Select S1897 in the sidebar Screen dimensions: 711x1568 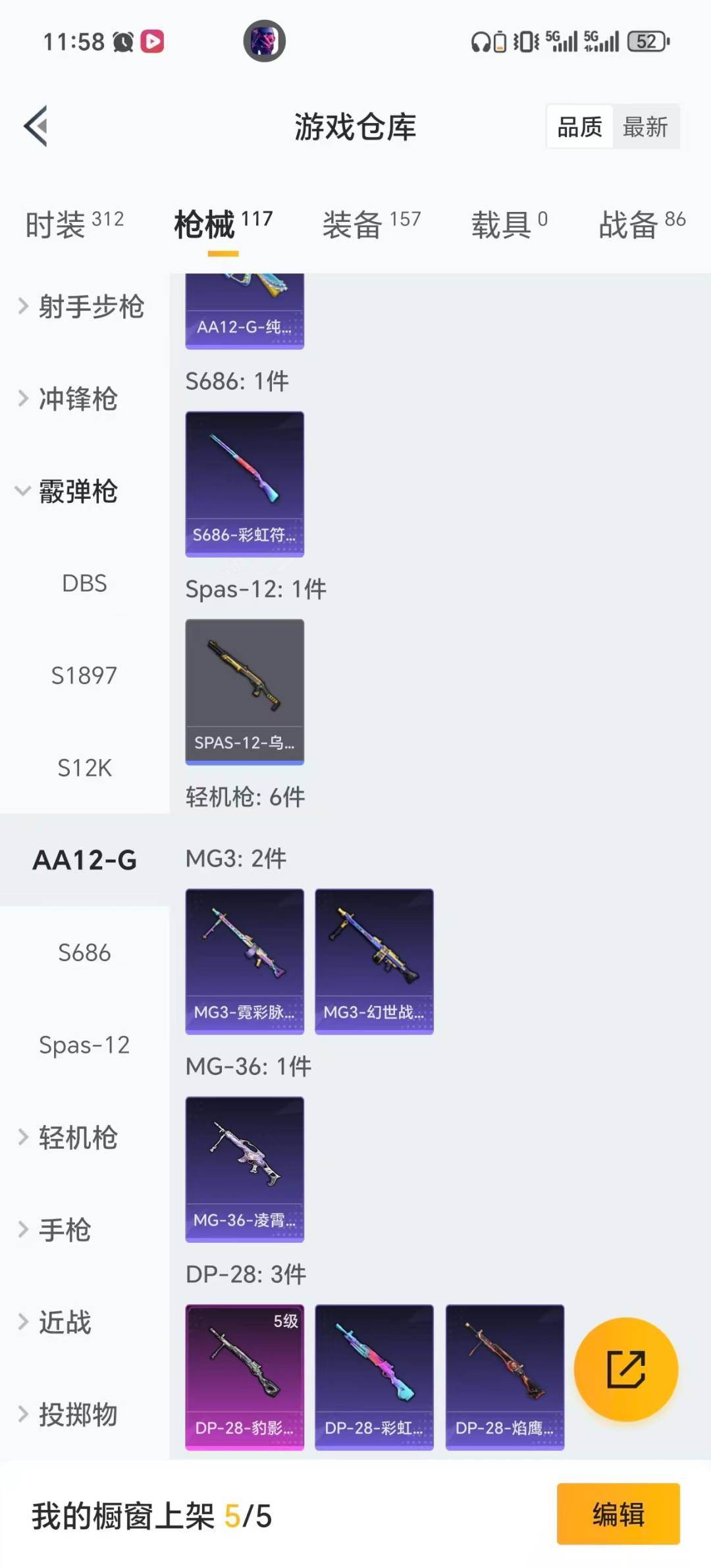pos(84,675)
